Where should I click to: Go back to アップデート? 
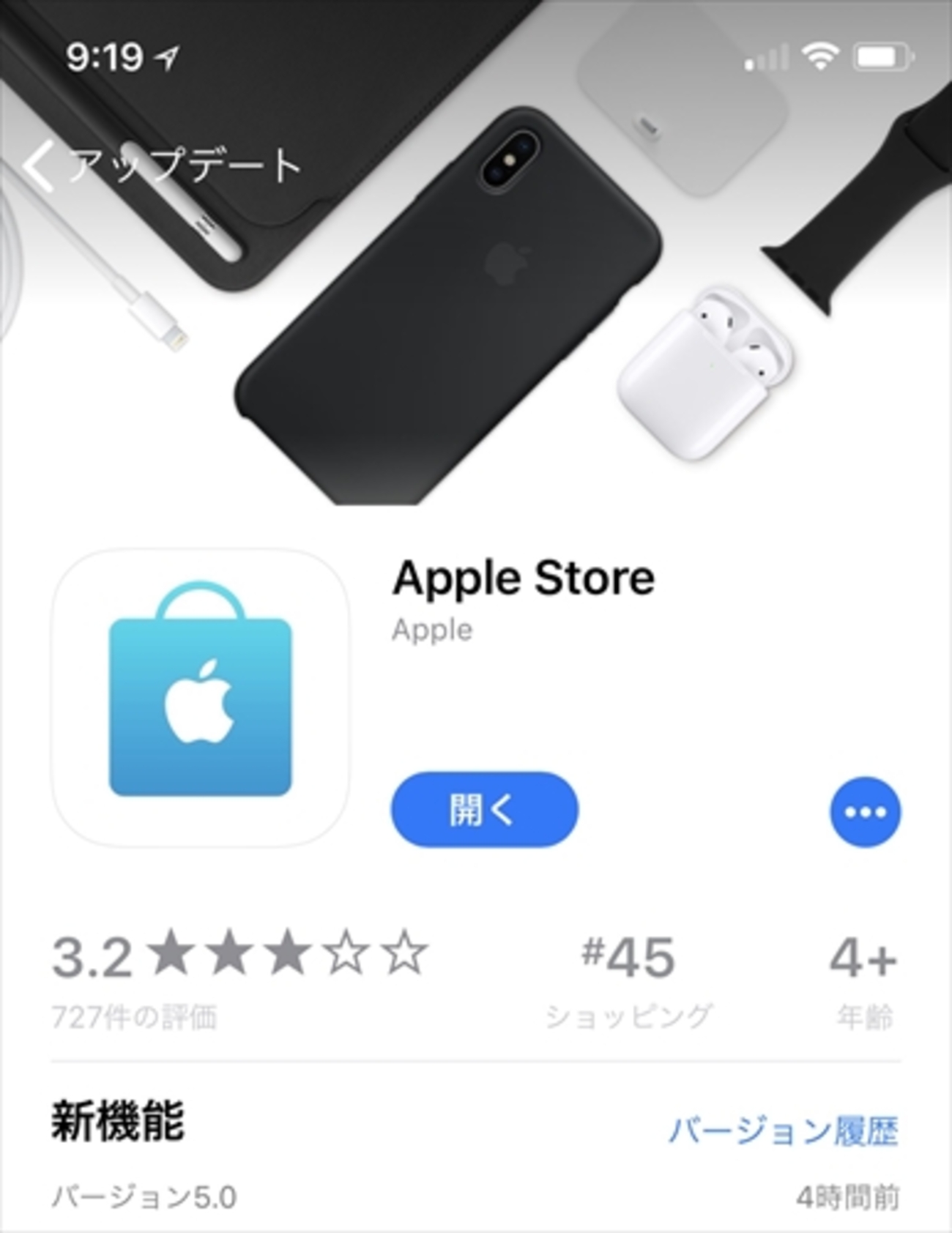coord(161,165)
